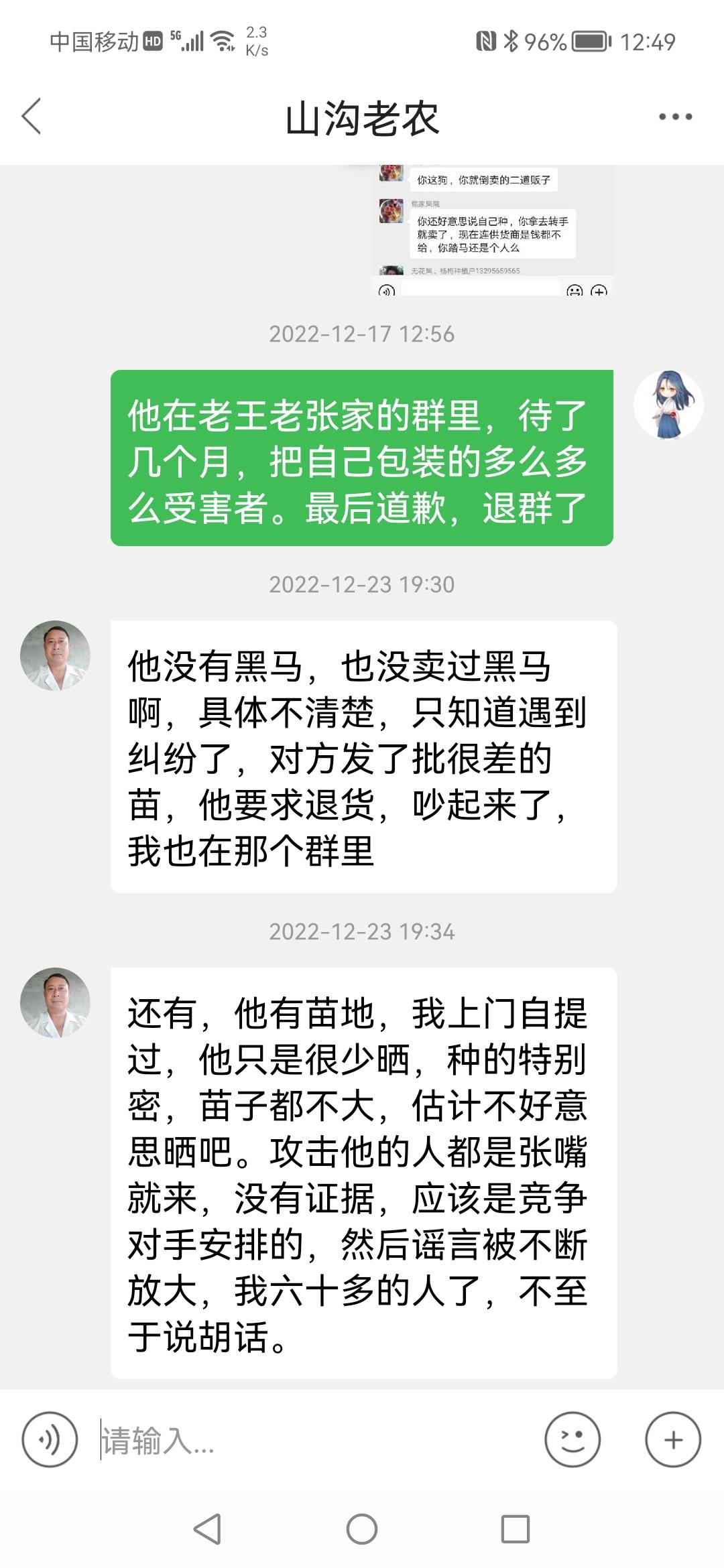The width and height of the screenshot is (724, 1568).
Task: Go to the home screen
Action: (x=362, y=1529)
